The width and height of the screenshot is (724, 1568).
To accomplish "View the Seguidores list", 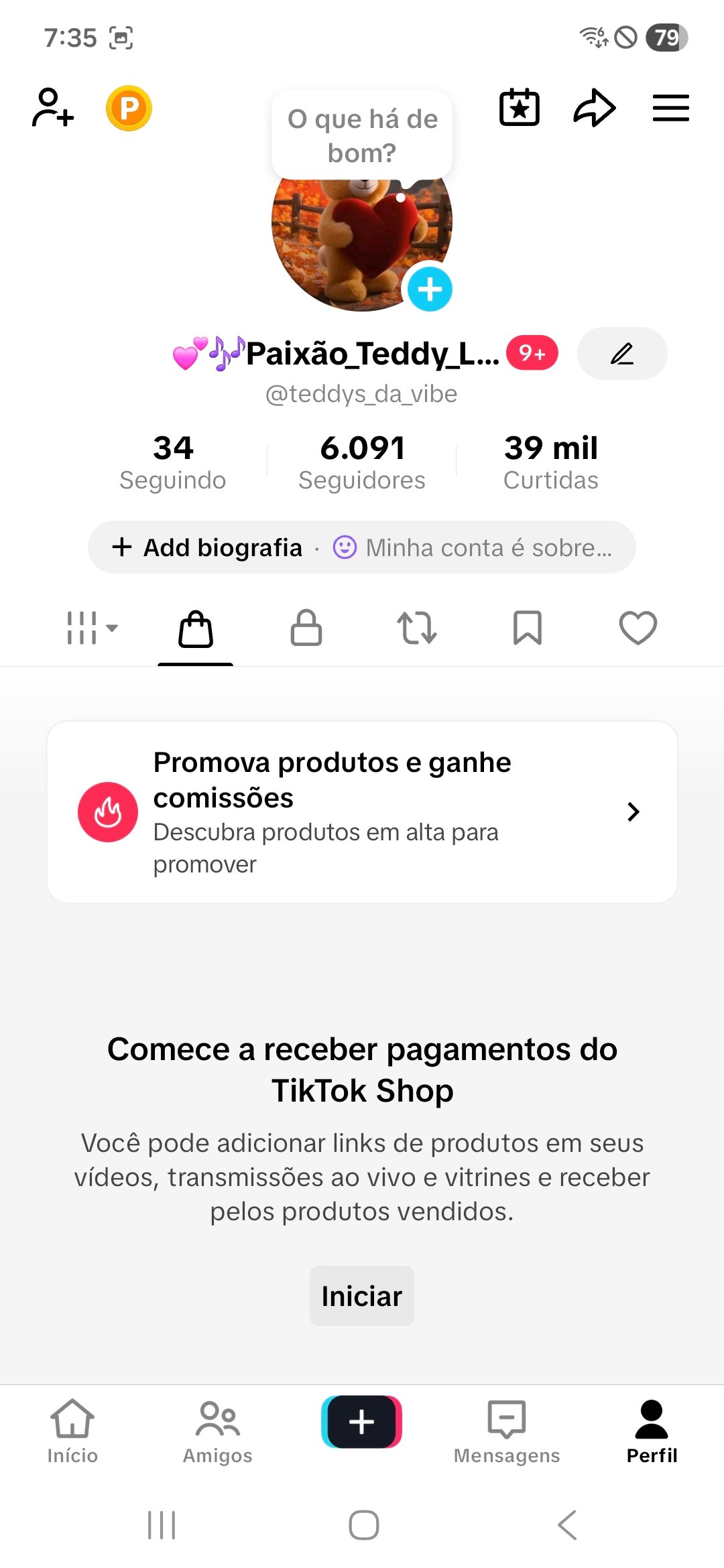I will [x=362, y=462].
